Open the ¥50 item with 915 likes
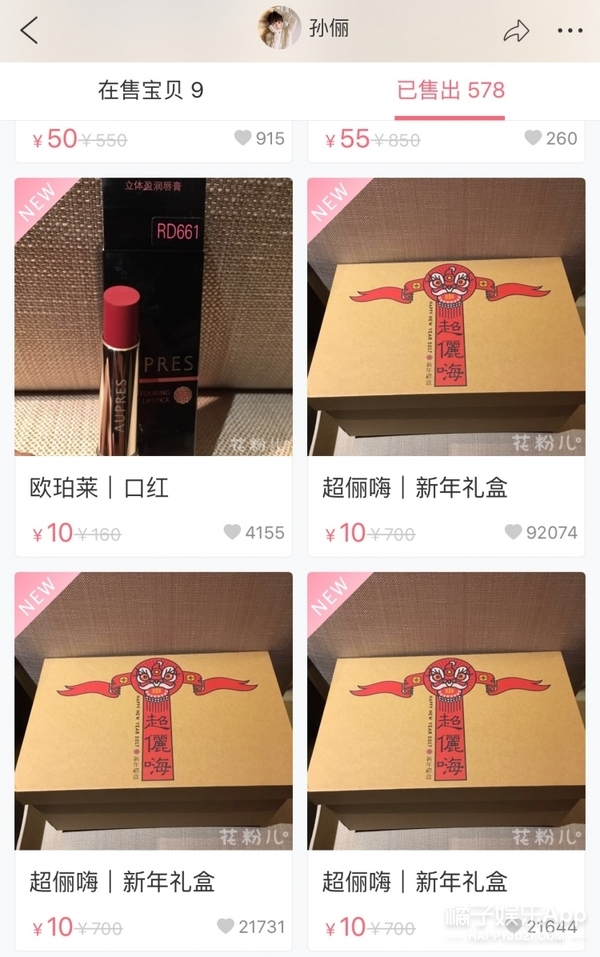600x957 pixels. point(153,139)
